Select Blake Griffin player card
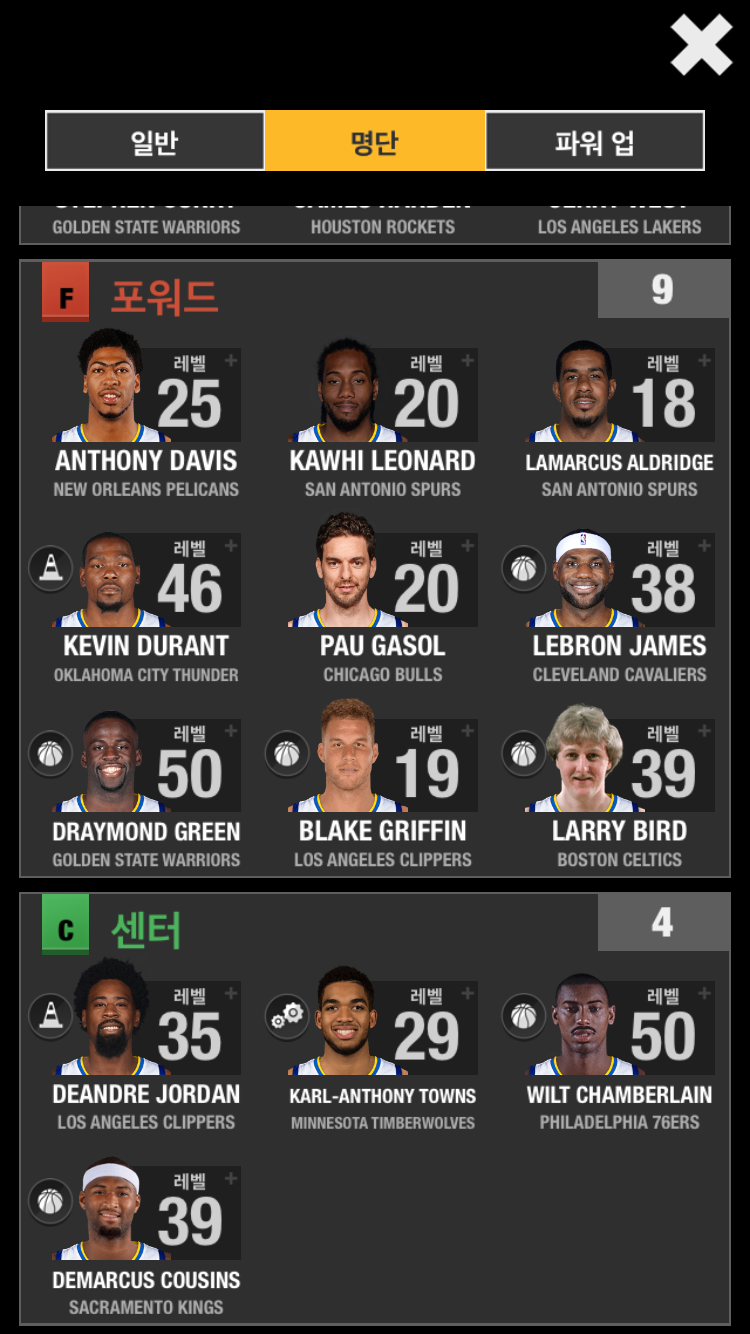The image size is (750, 1334). tap(383, 786)
